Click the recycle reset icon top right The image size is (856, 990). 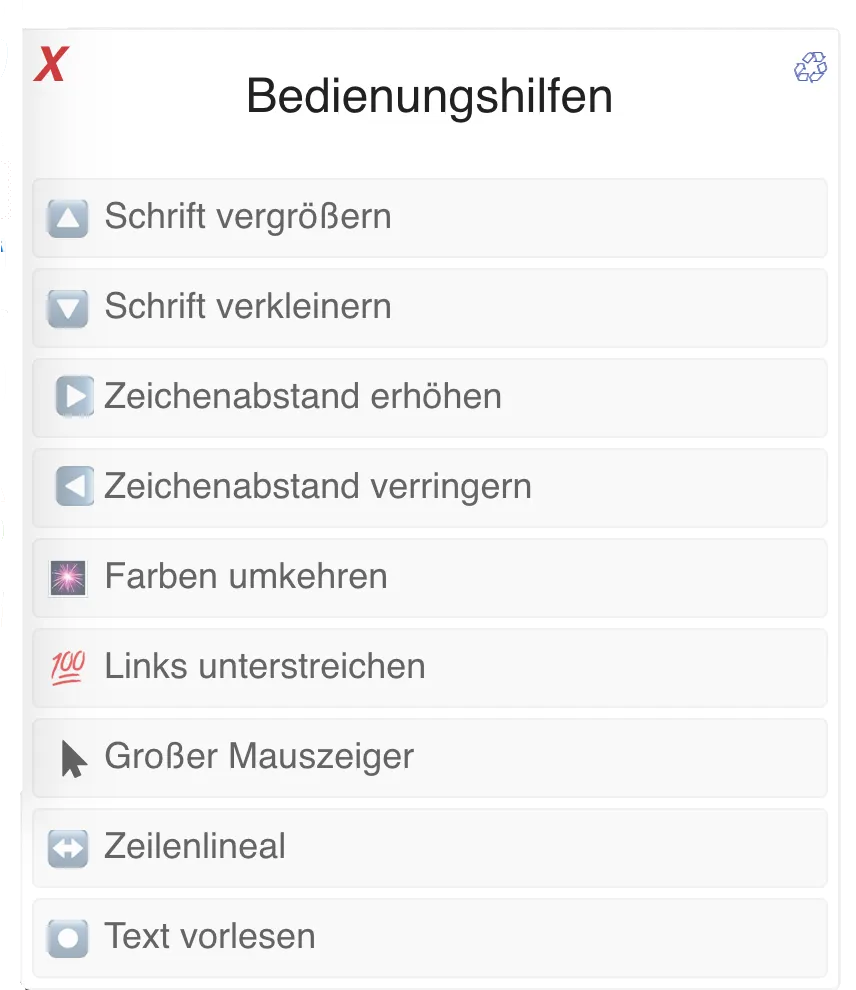pos(811,68)
